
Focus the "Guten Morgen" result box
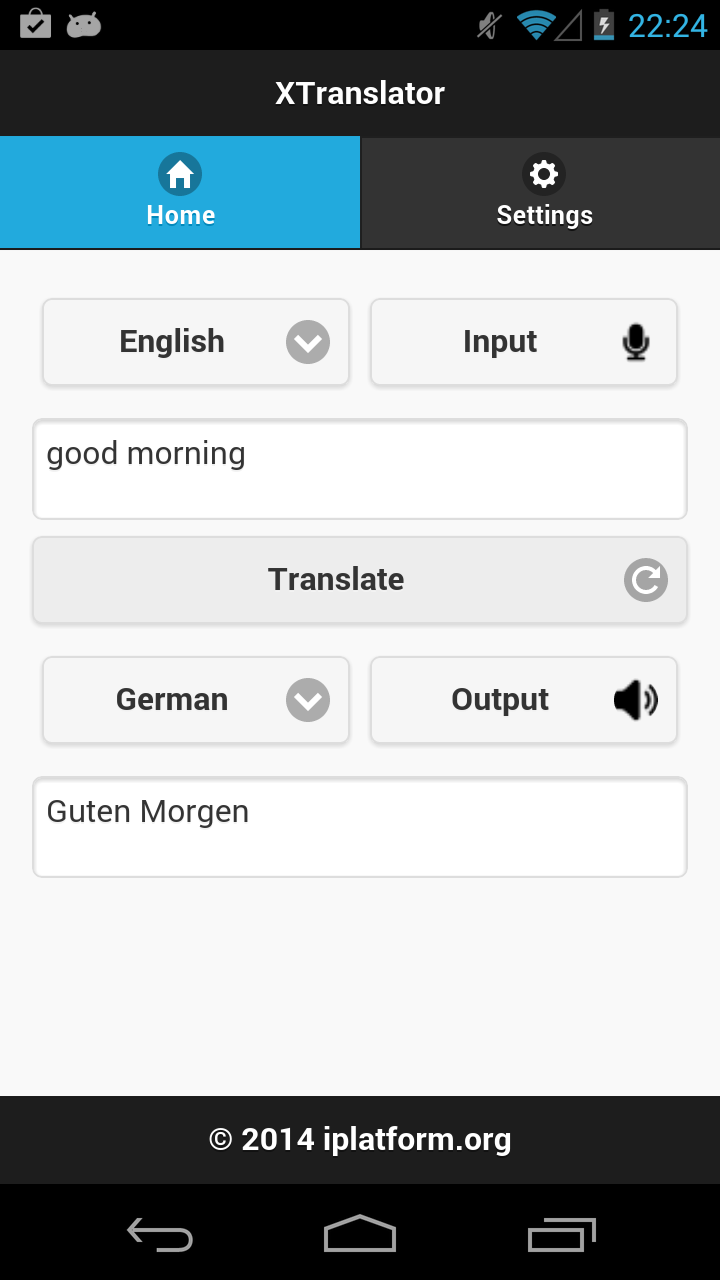(x=360, y=827)
